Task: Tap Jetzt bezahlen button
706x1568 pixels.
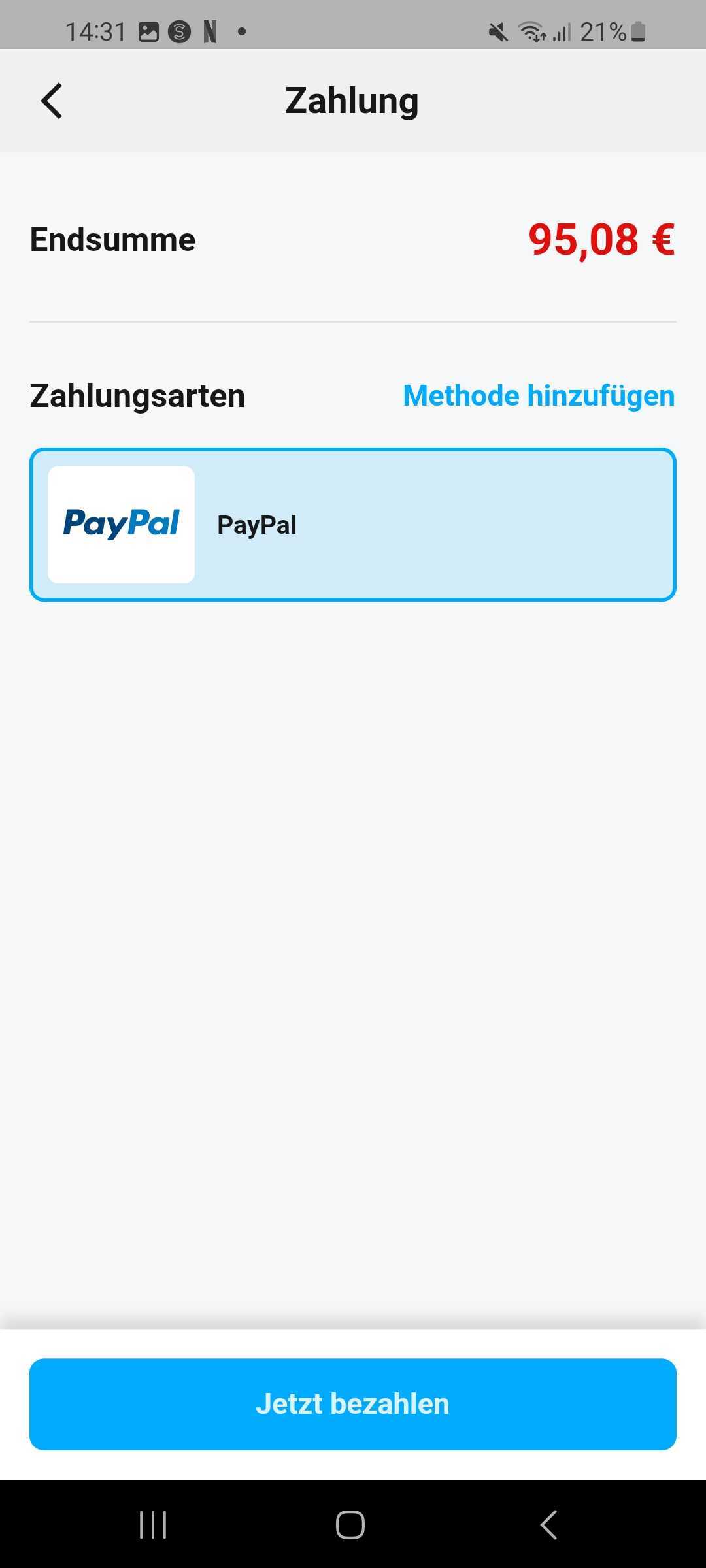Action: tap(353, 1404)
